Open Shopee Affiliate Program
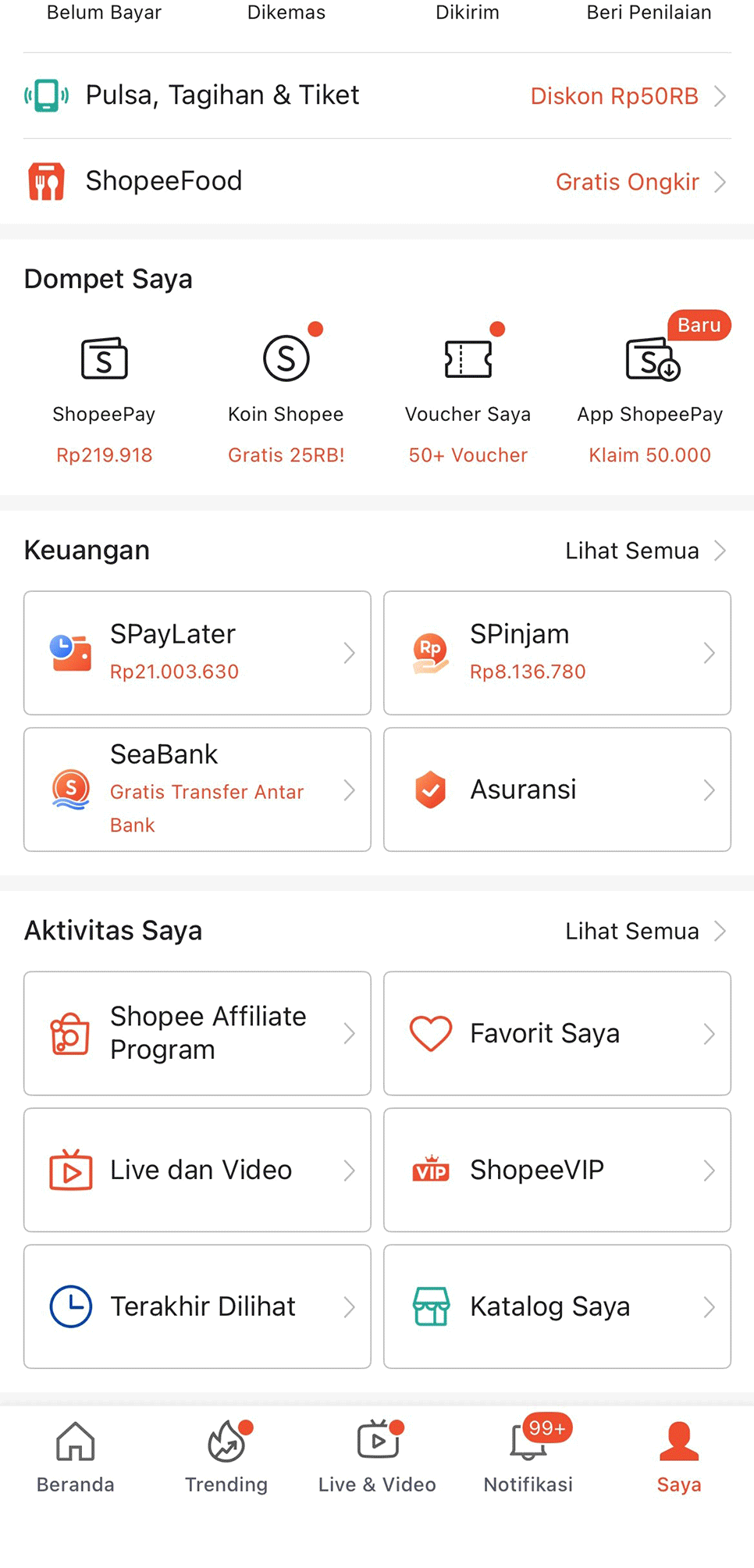 tap(197, 1033)
